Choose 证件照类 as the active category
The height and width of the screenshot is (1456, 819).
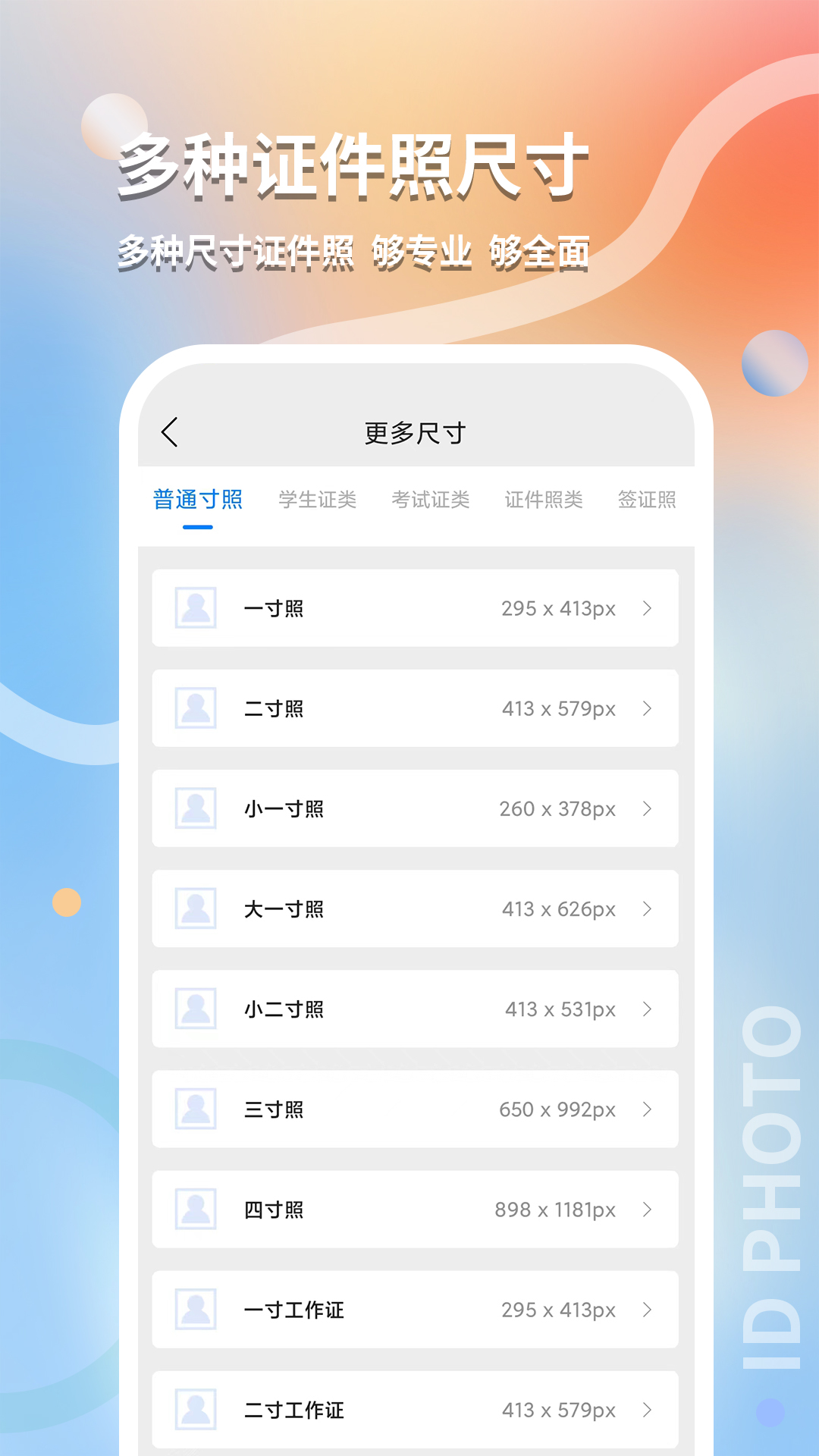click(x=544, y=498)
